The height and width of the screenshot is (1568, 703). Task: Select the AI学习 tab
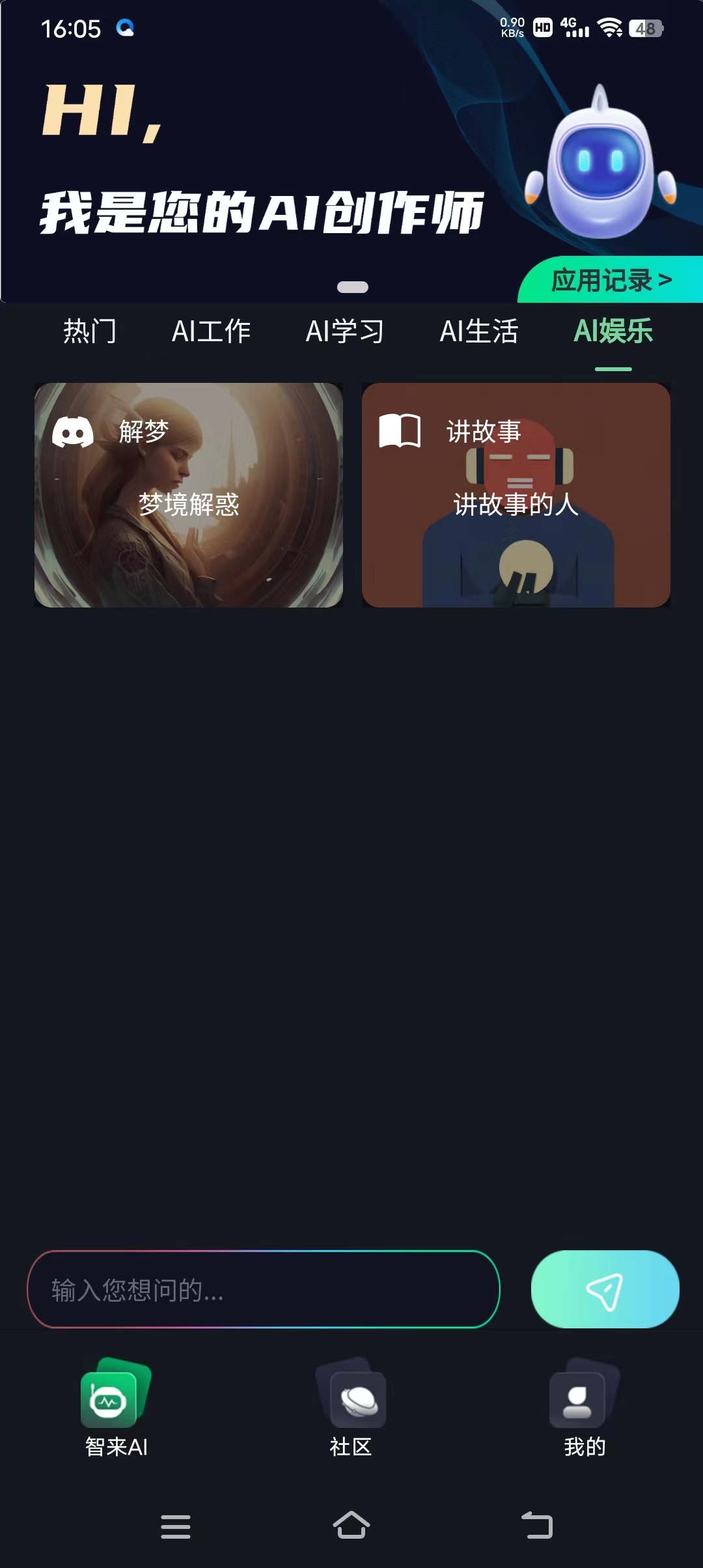click(345, 331)
